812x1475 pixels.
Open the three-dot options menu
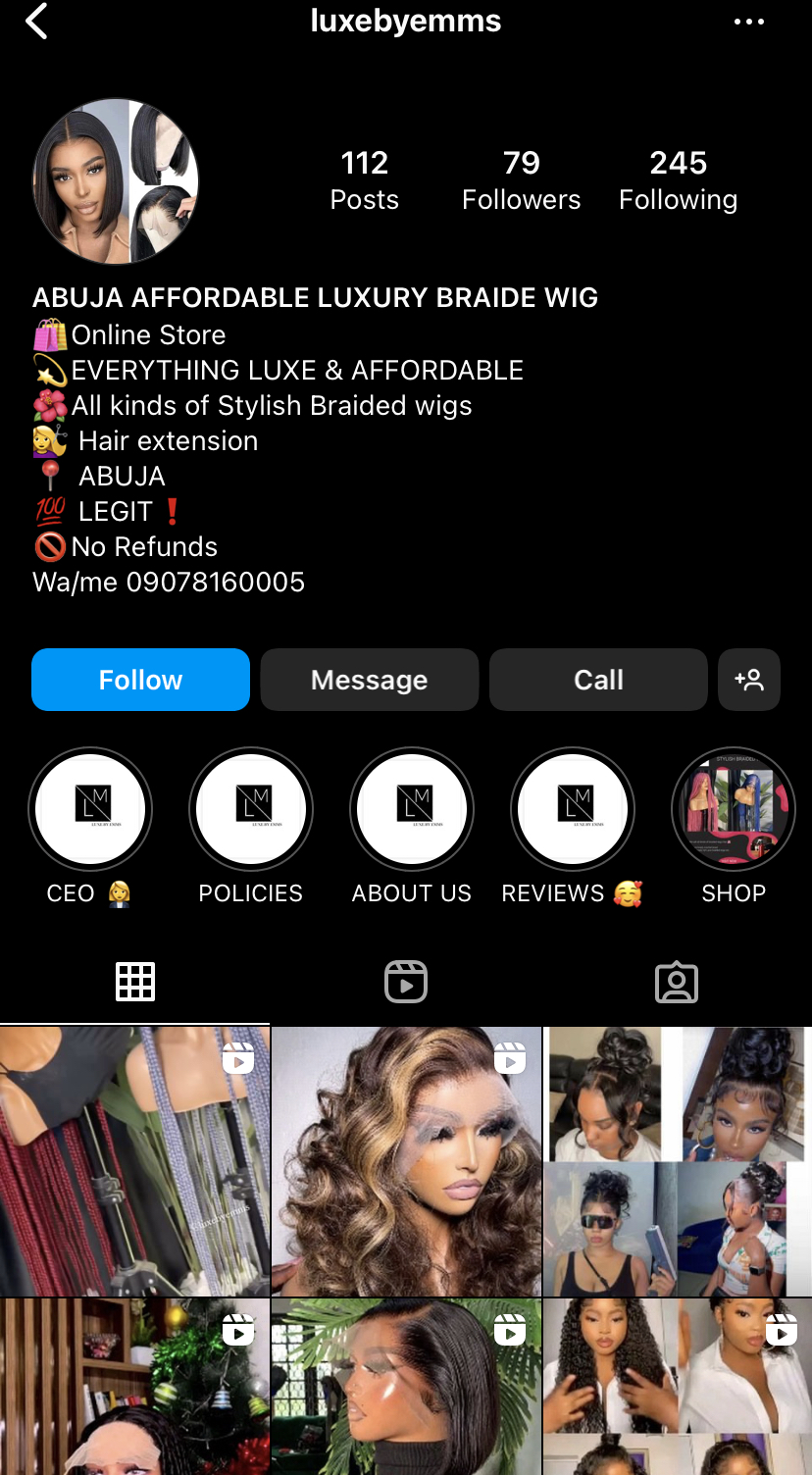click(749, 22)
